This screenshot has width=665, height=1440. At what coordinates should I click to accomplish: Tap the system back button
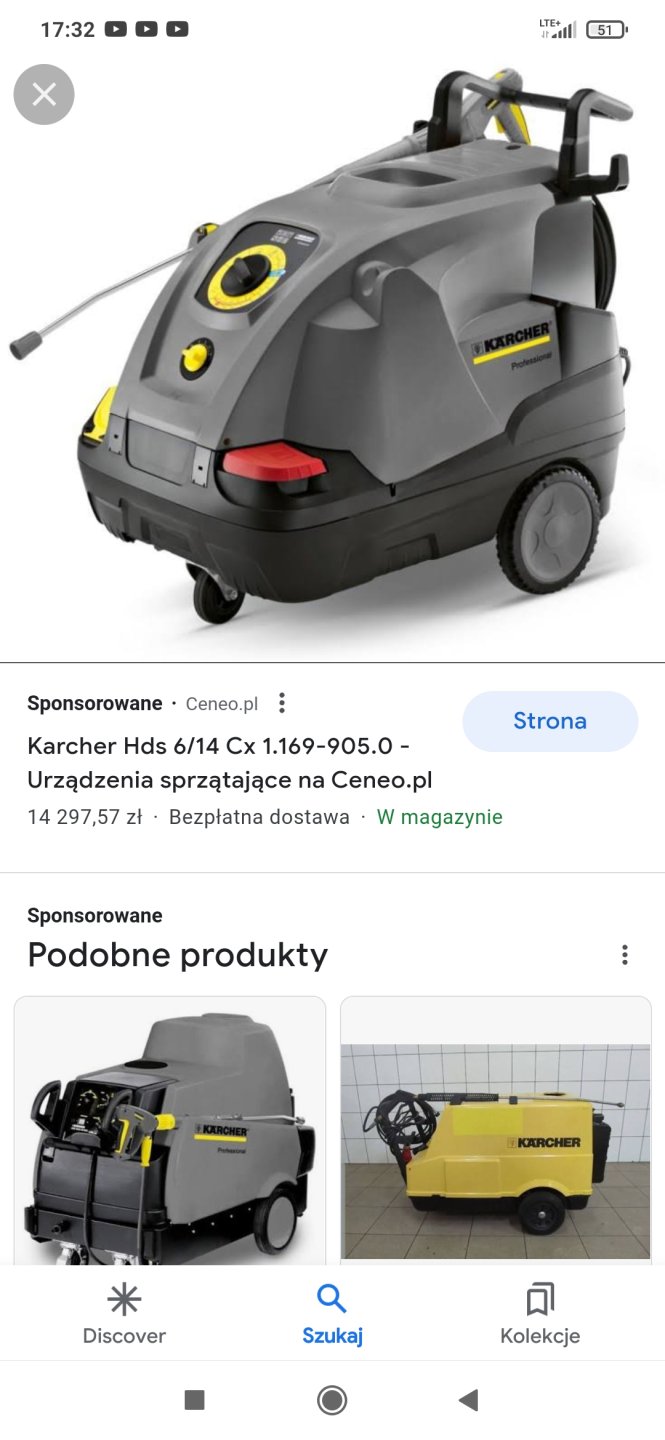pyautogui.click(x=468, y=1400)
